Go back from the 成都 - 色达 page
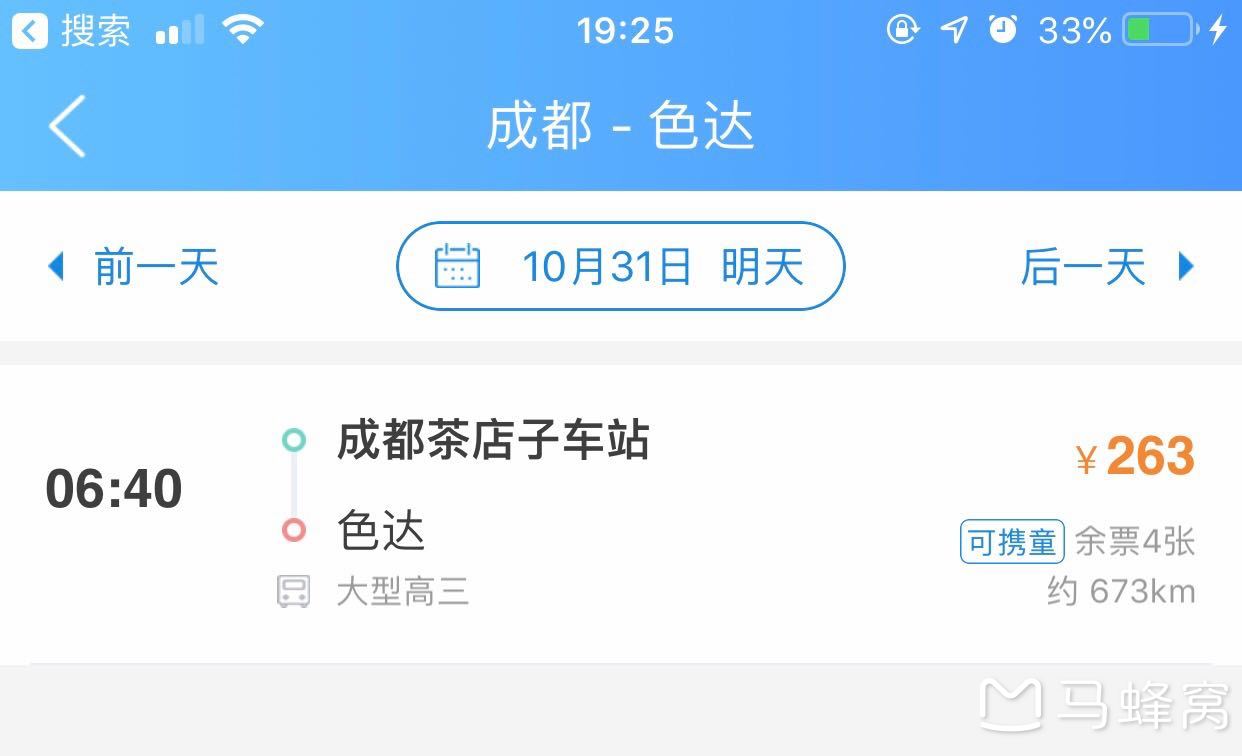This screenshot has width=1242, height=756. pyautogui.click(x=67, y=126)
